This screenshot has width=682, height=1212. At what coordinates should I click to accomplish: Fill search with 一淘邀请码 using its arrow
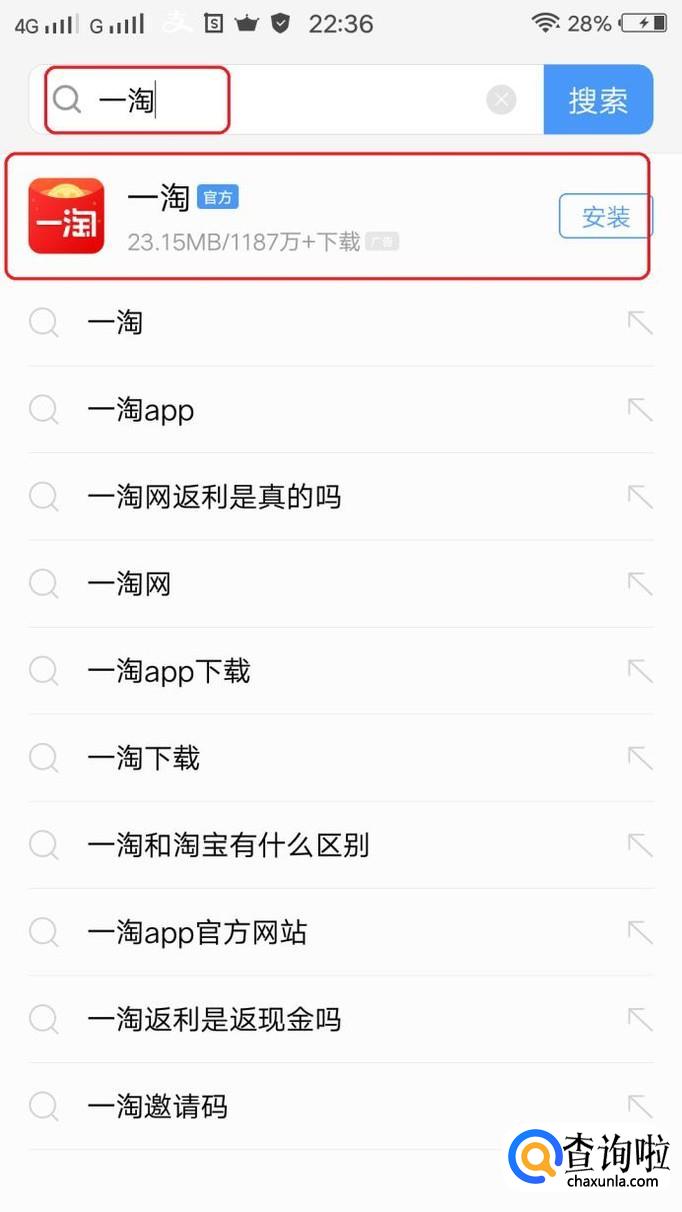click(639, 1106)
